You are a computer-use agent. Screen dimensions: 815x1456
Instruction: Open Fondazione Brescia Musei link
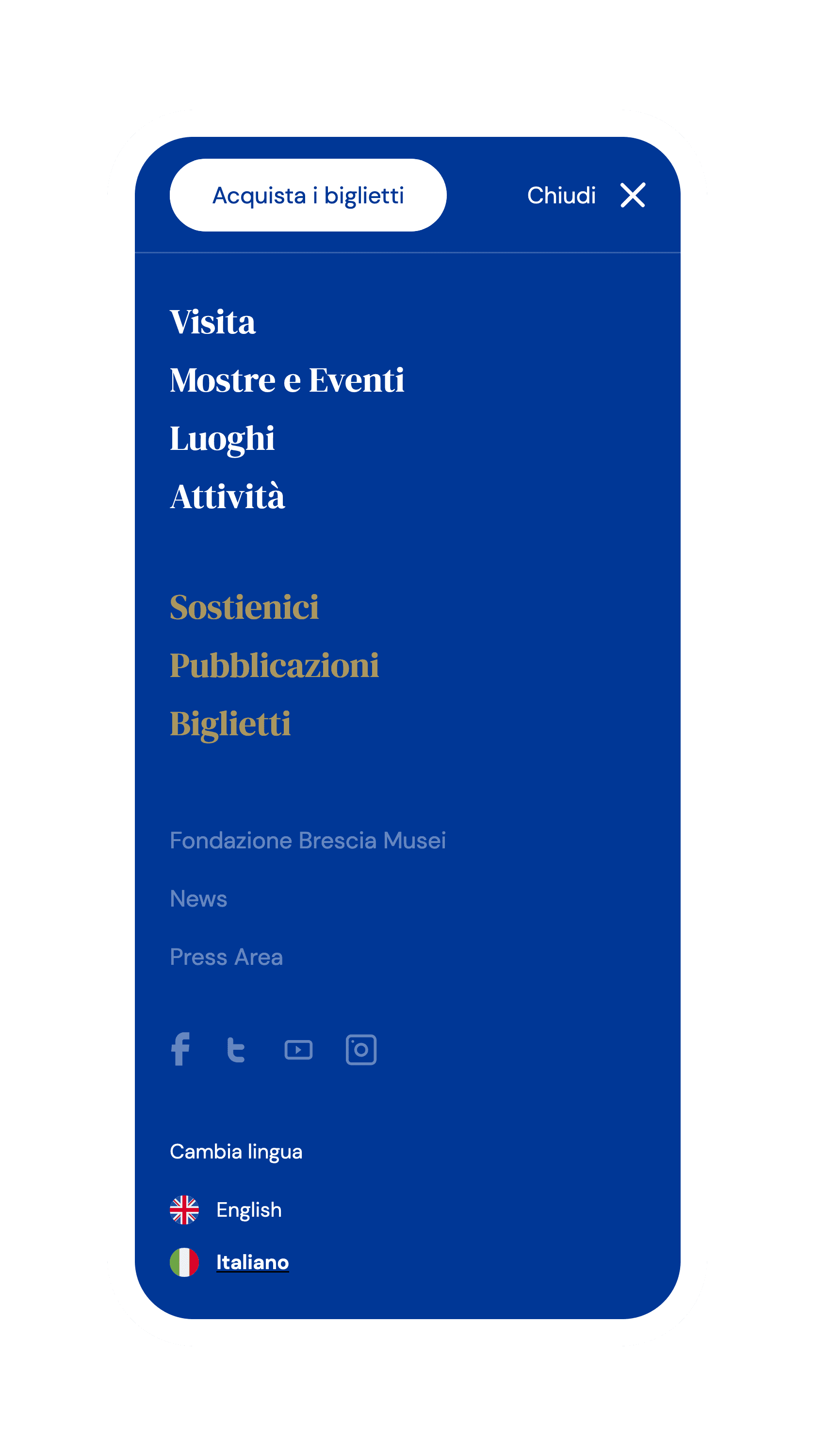coord(308,841)
